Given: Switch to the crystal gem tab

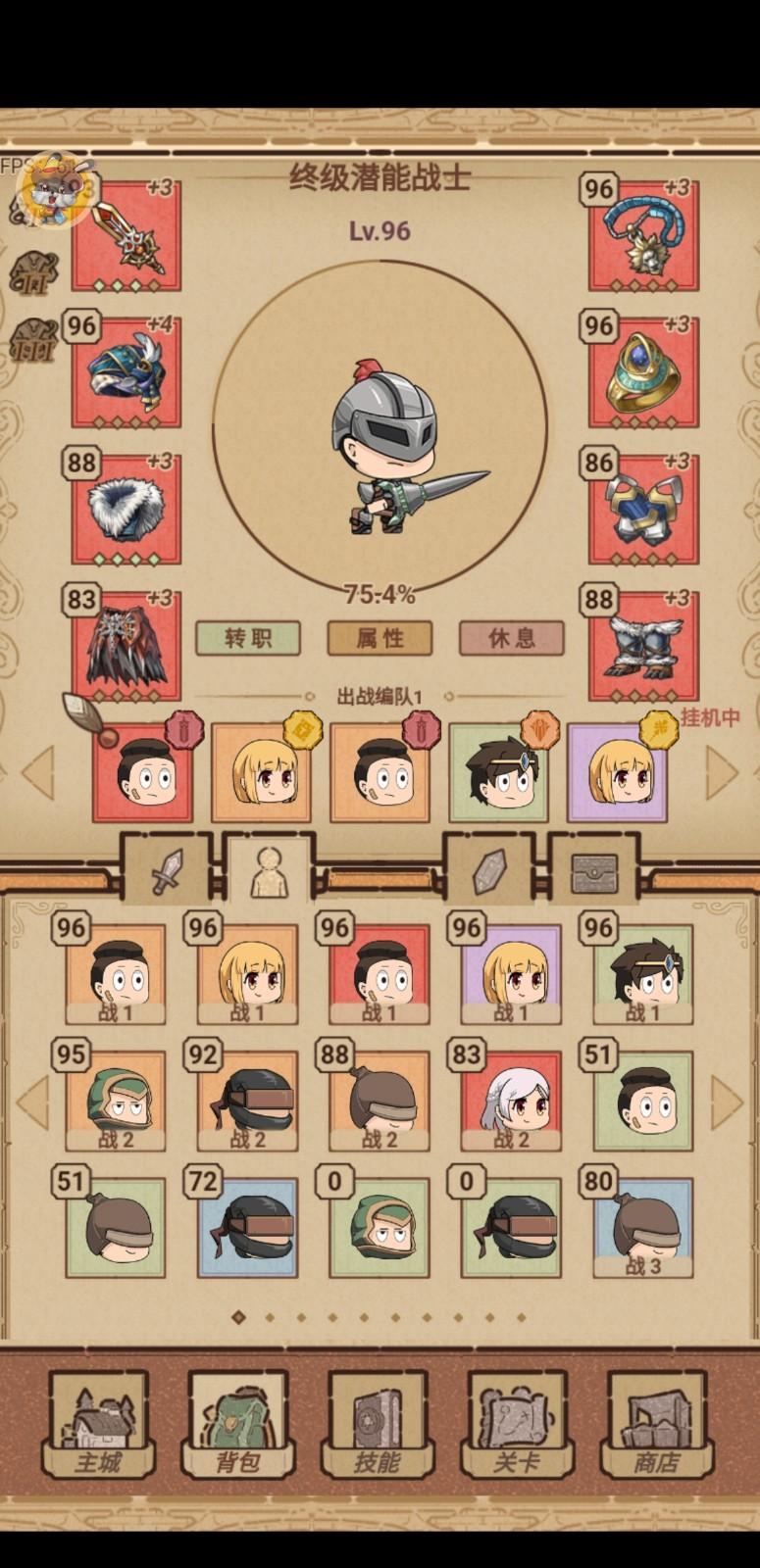Looking at the screenshot, I should [488, 870].
